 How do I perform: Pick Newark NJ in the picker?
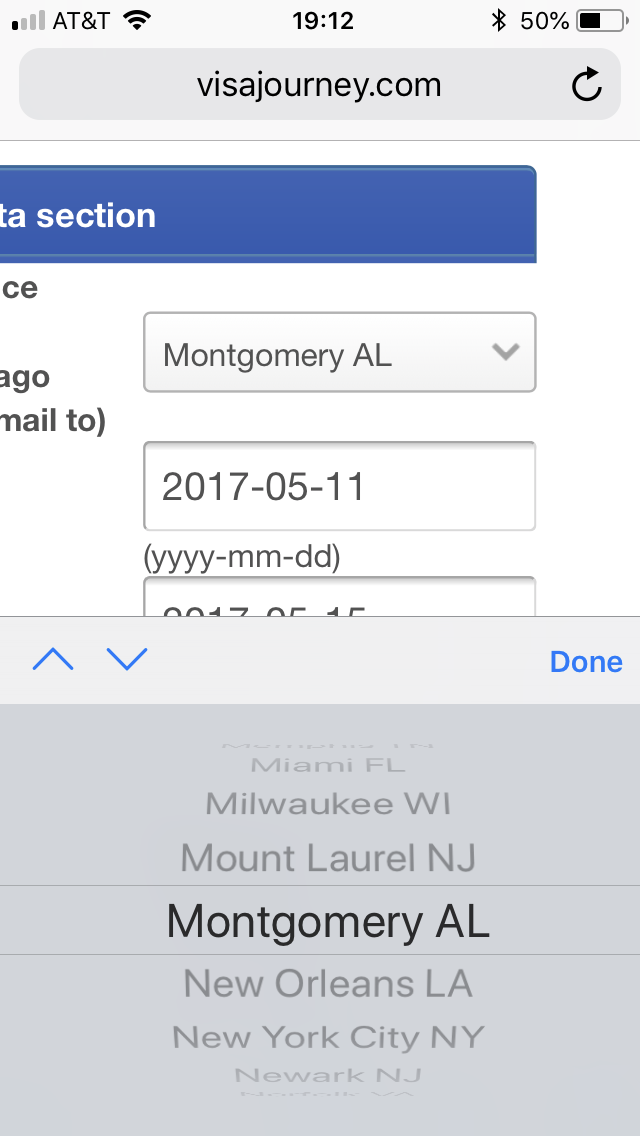pos(328,1075)
